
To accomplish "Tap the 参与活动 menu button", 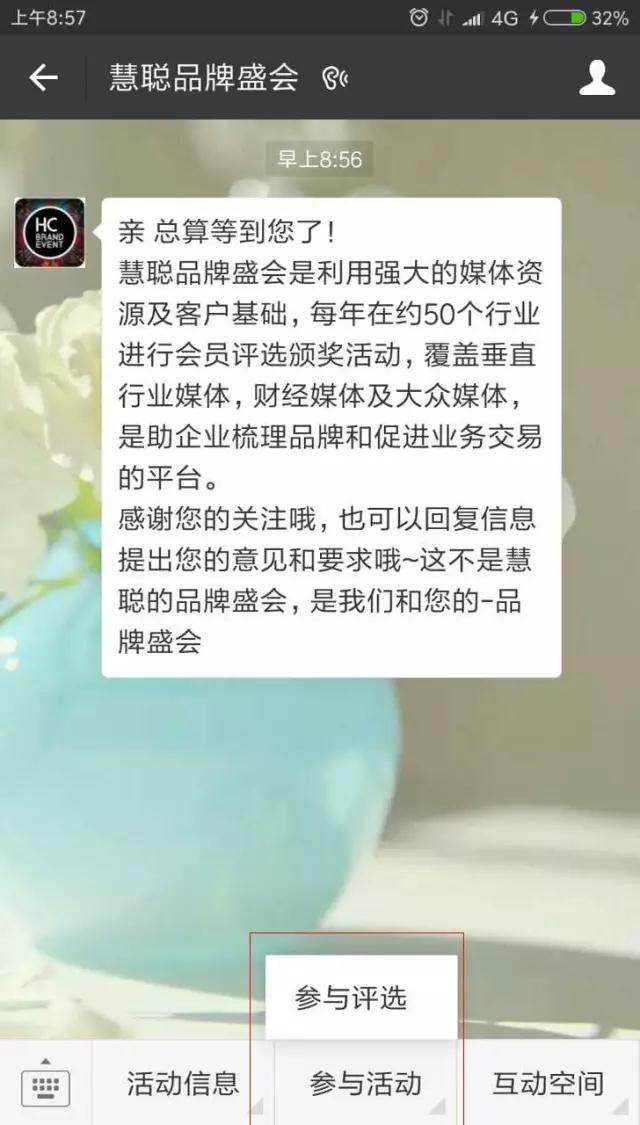I will (x=365, y=1083).
